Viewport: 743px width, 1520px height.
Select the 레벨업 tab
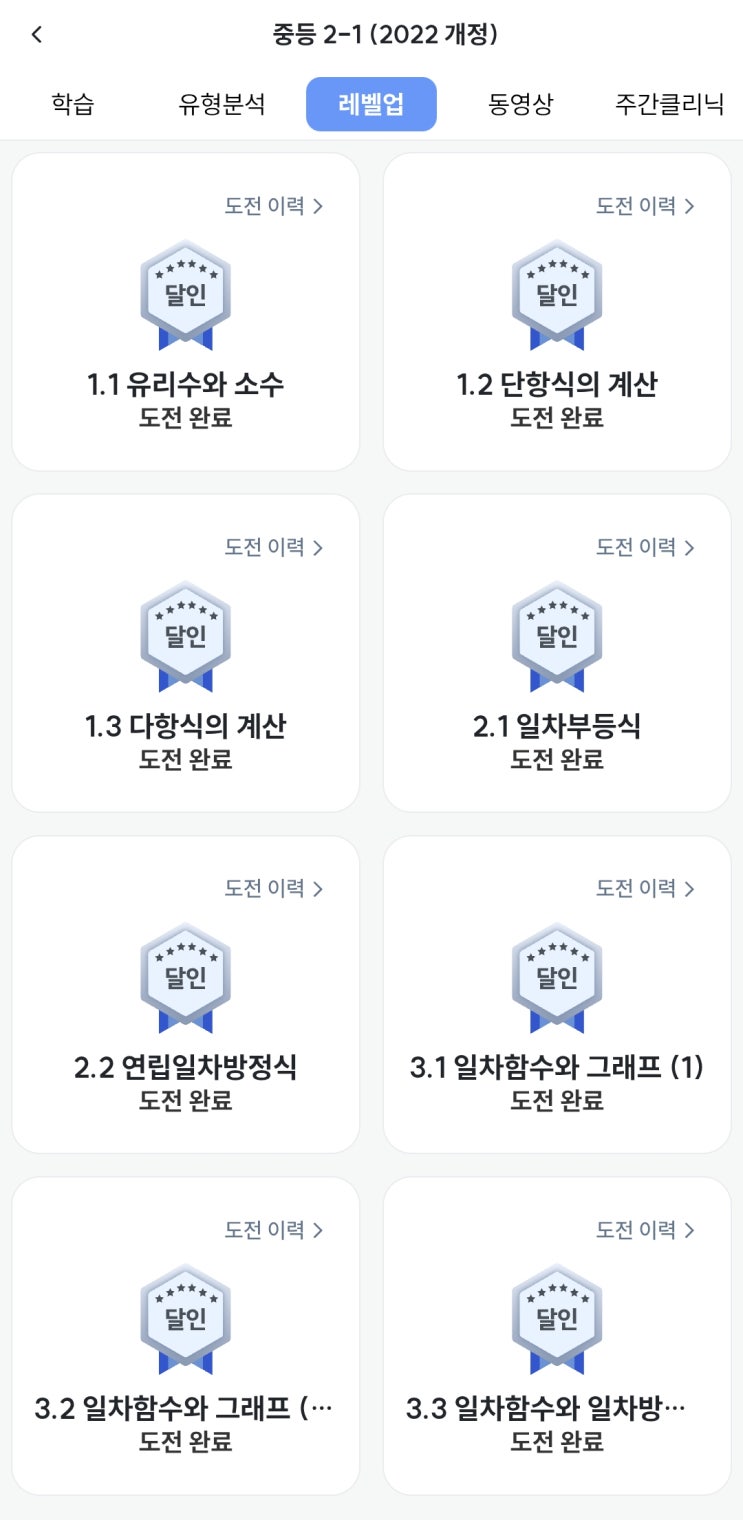click(371, 104)
